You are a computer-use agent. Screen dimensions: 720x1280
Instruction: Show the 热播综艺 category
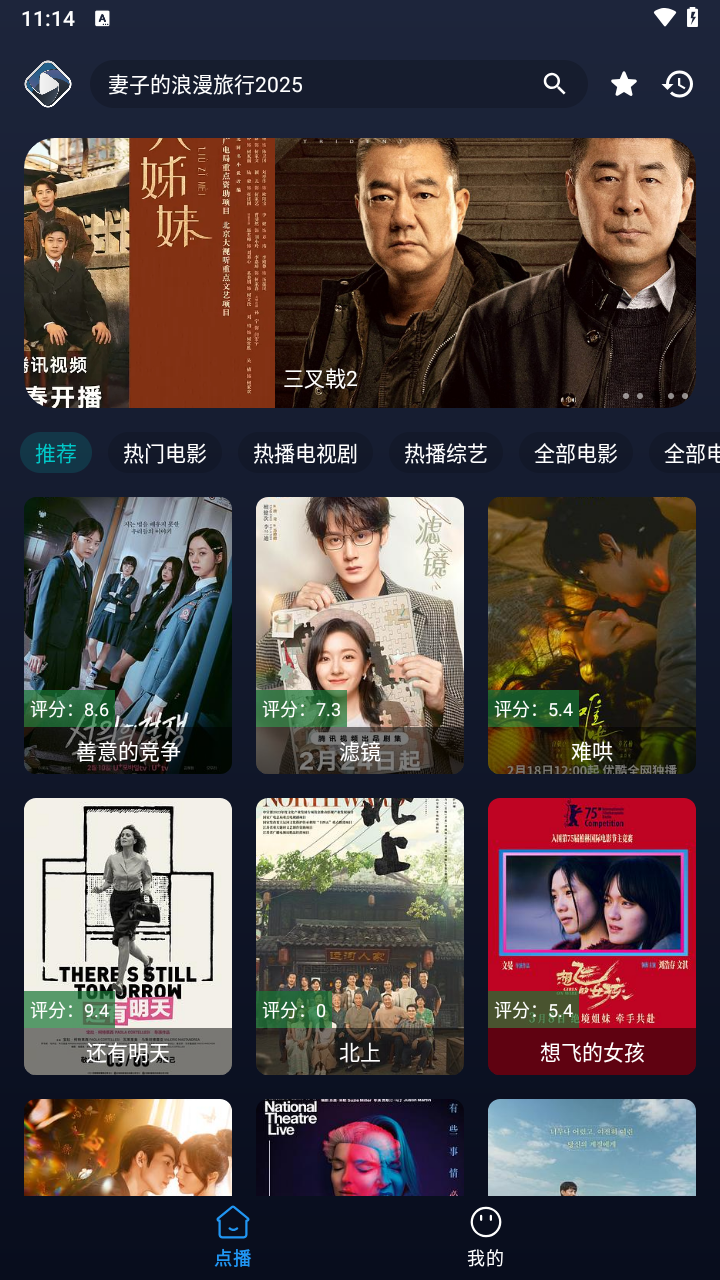445,453
